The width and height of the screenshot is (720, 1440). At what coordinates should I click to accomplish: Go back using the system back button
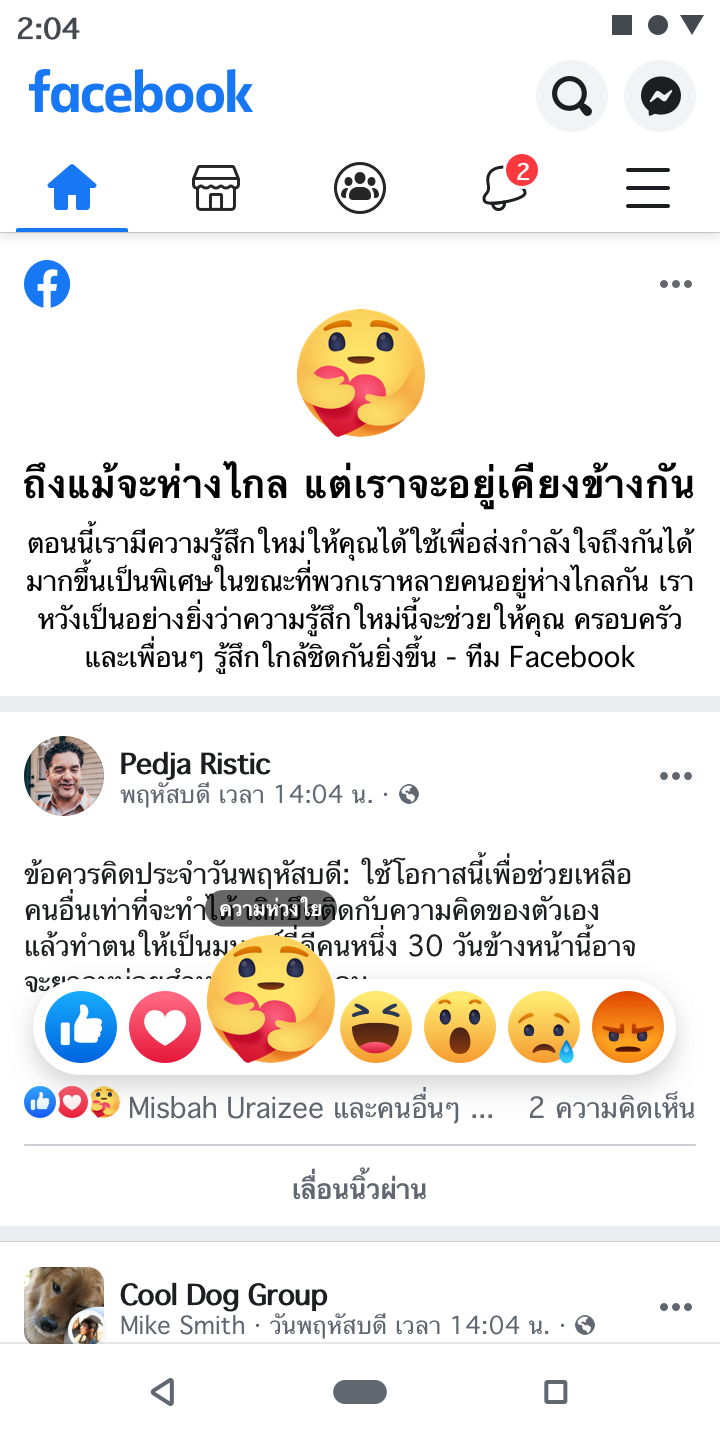[x=162, y=1392]
